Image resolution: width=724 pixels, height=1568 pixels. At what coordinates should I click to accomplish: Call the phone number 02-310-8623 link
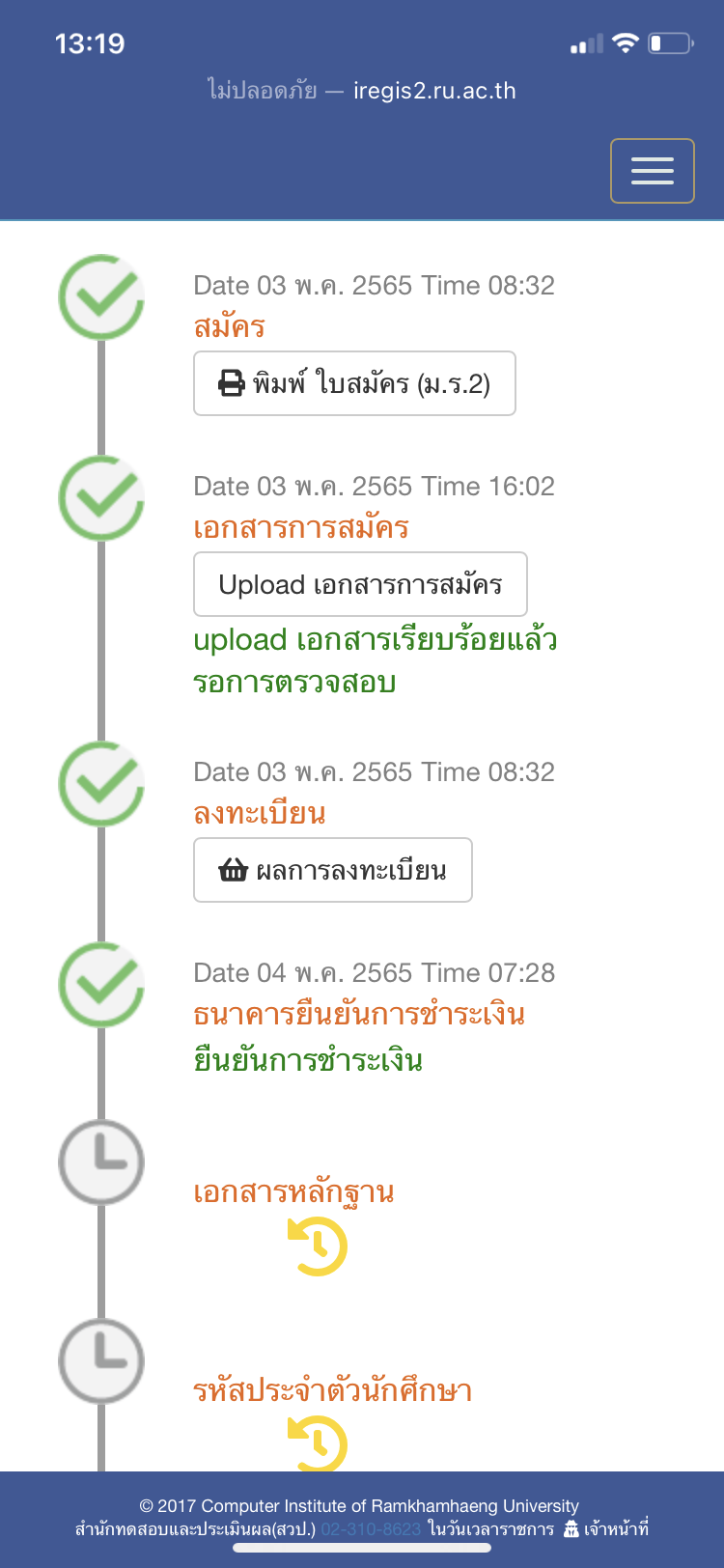(371, 1529)
